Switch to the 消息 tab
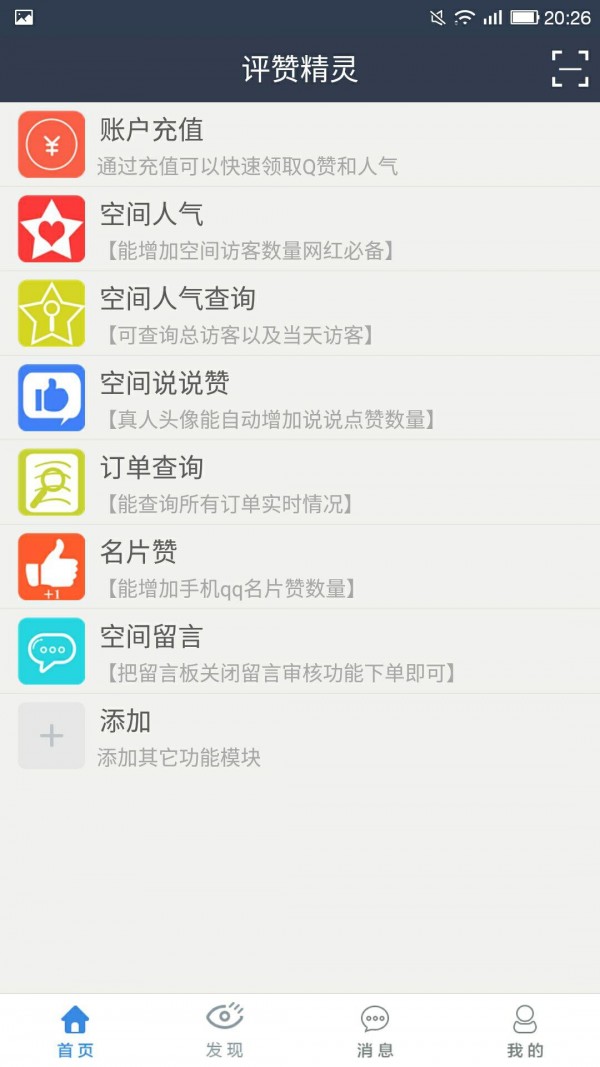Screen dimensions: 600x1067 point(375,1031)
